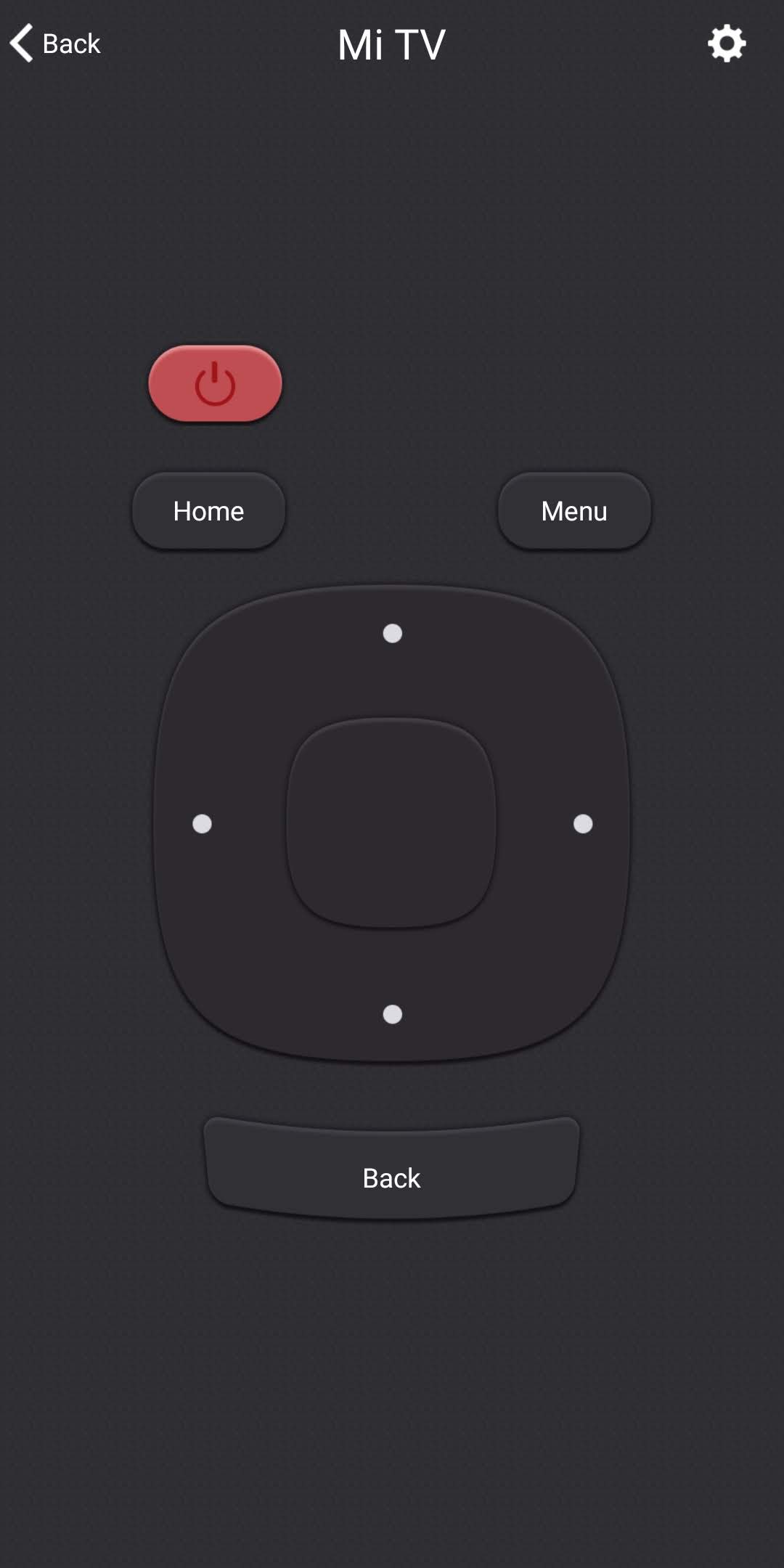Viewport: 784px width, 1568px height.
Task: Tap the down dot on the D-pad
Action: click(x=392, y=1014)
